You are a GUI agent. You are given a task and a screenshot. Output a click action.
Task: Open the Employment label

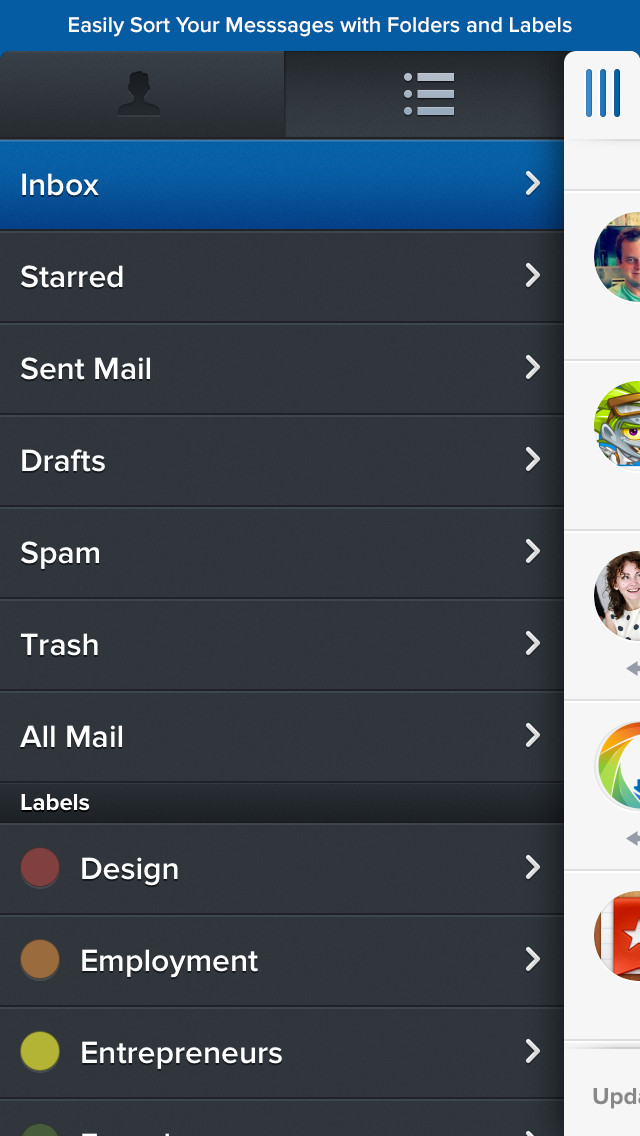coord(281,961)
